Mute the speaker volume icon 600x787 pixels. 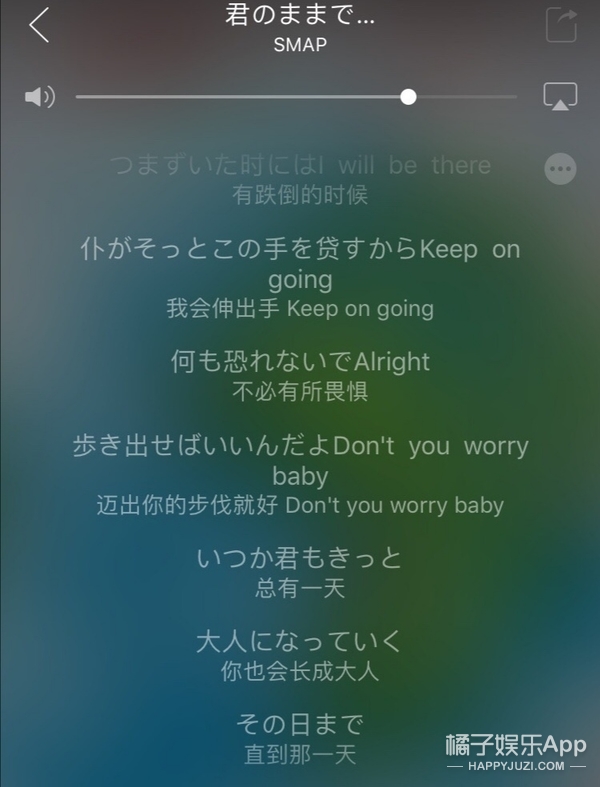pos(39,97)
